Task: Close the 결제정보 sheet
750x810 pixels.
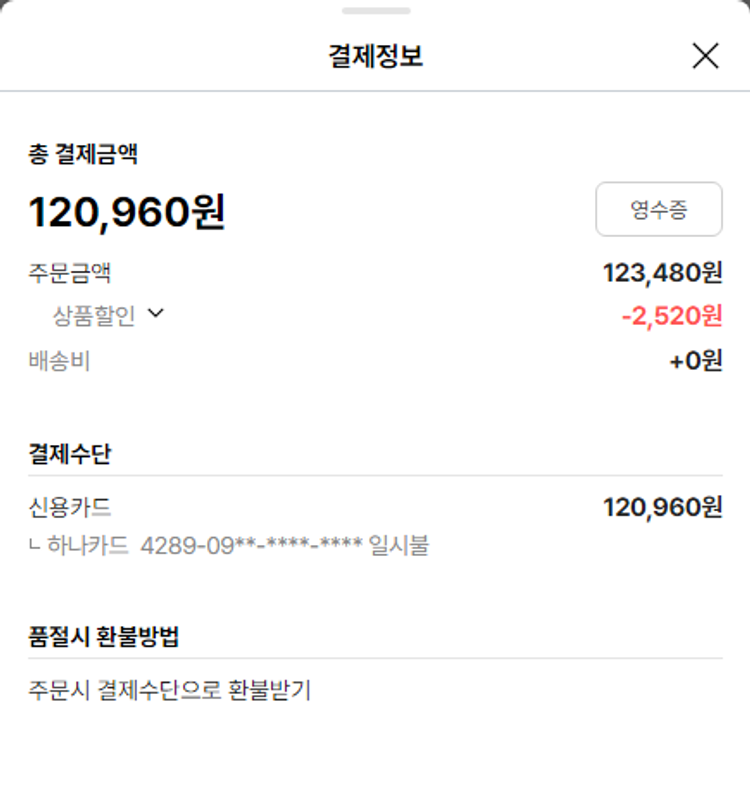Action: [705, 56]
